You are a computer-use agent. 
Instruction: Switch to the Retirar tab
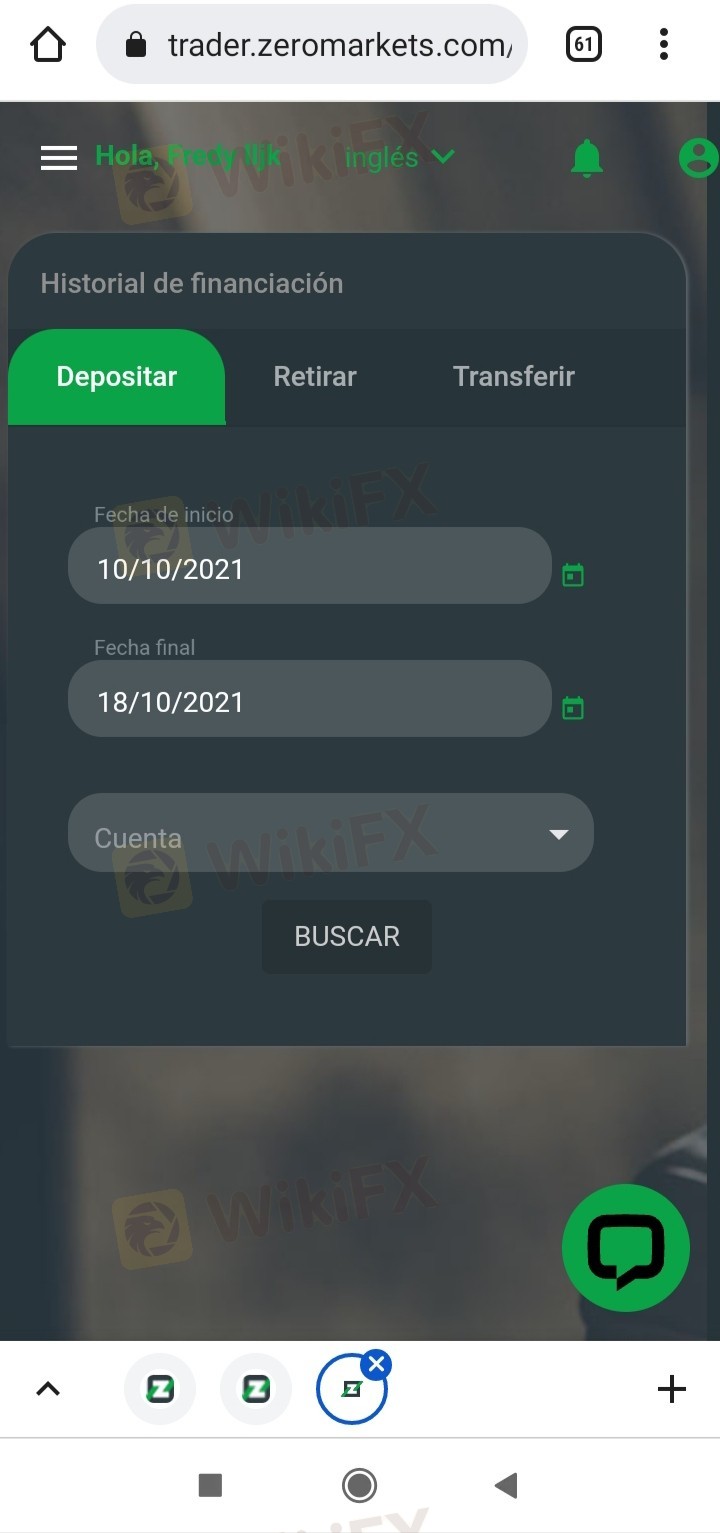tap(315, 377)
